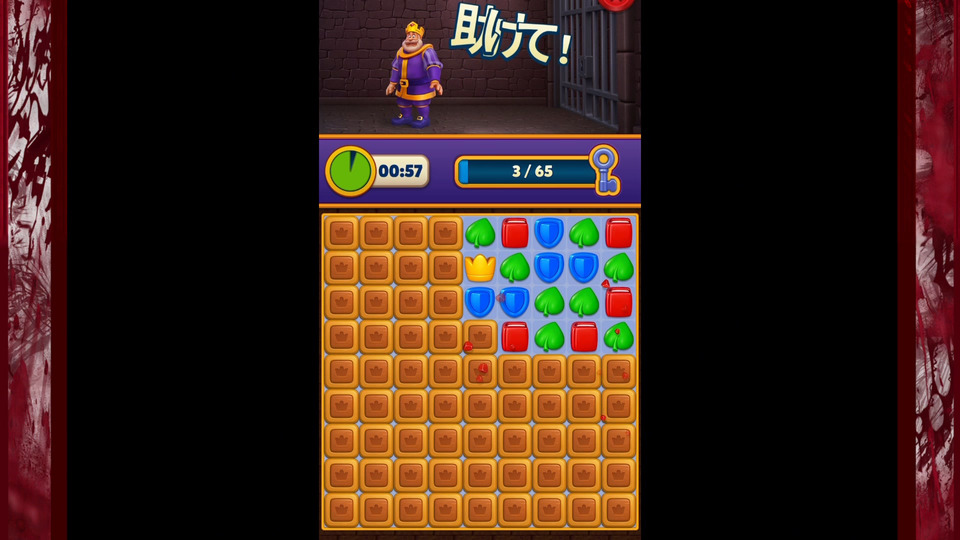Select the golden crown piece on the board
Viewport: 960px width, 540px height.
click(x=481, y=267)
